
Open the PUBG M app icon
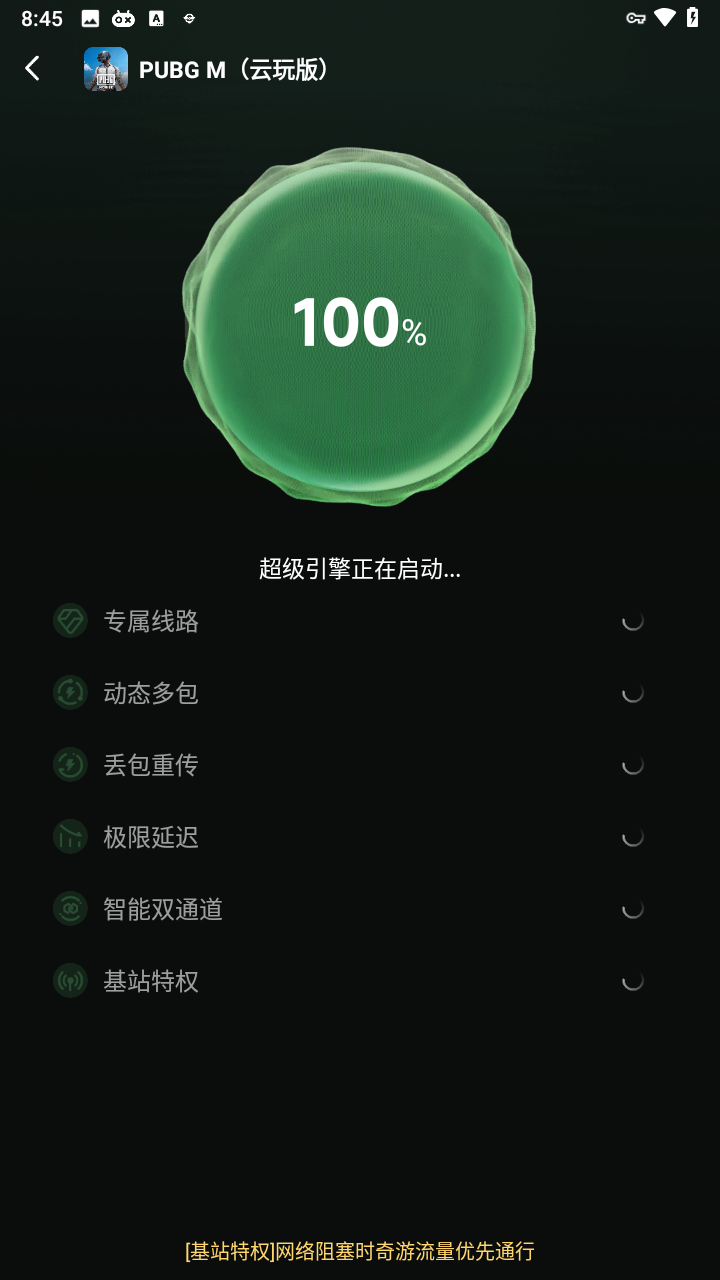(107, 68)
